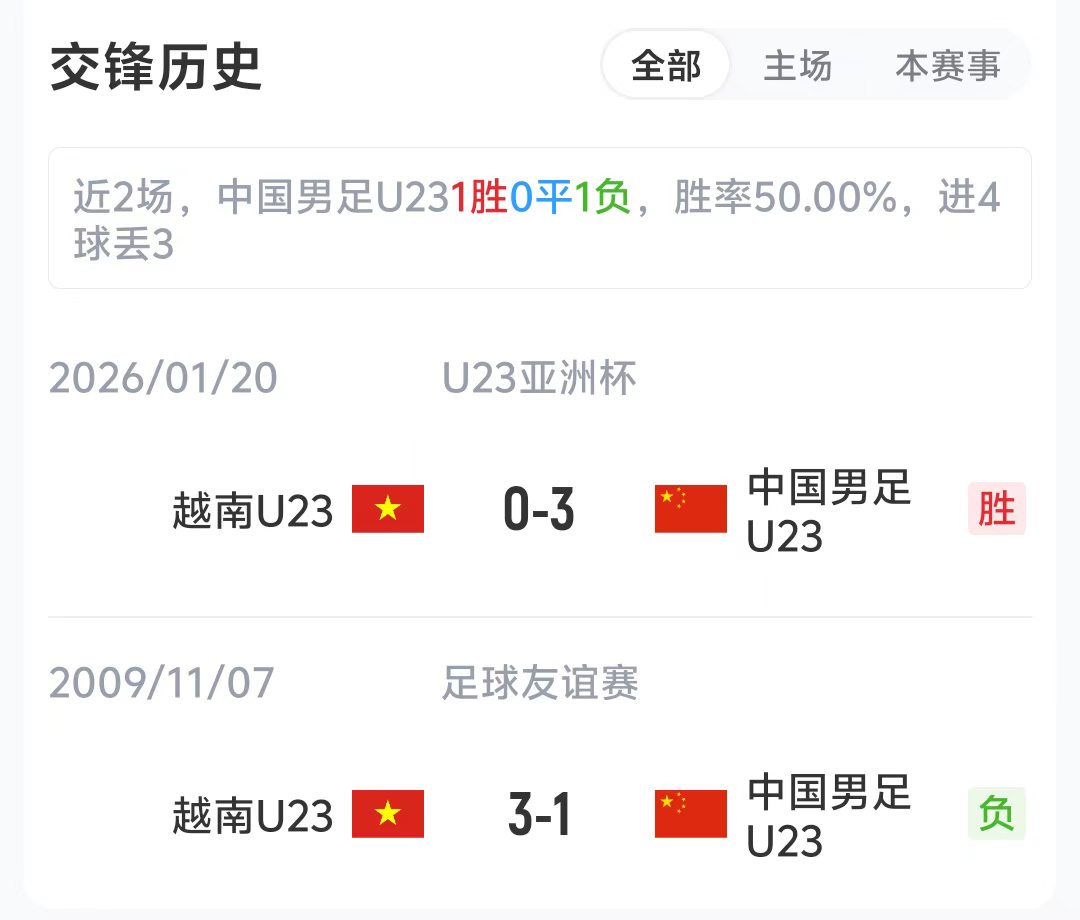The width and height of the screenshot is (1080, 920).
Task: Switch to the 本赛事 tab
Action: (947, 66)
